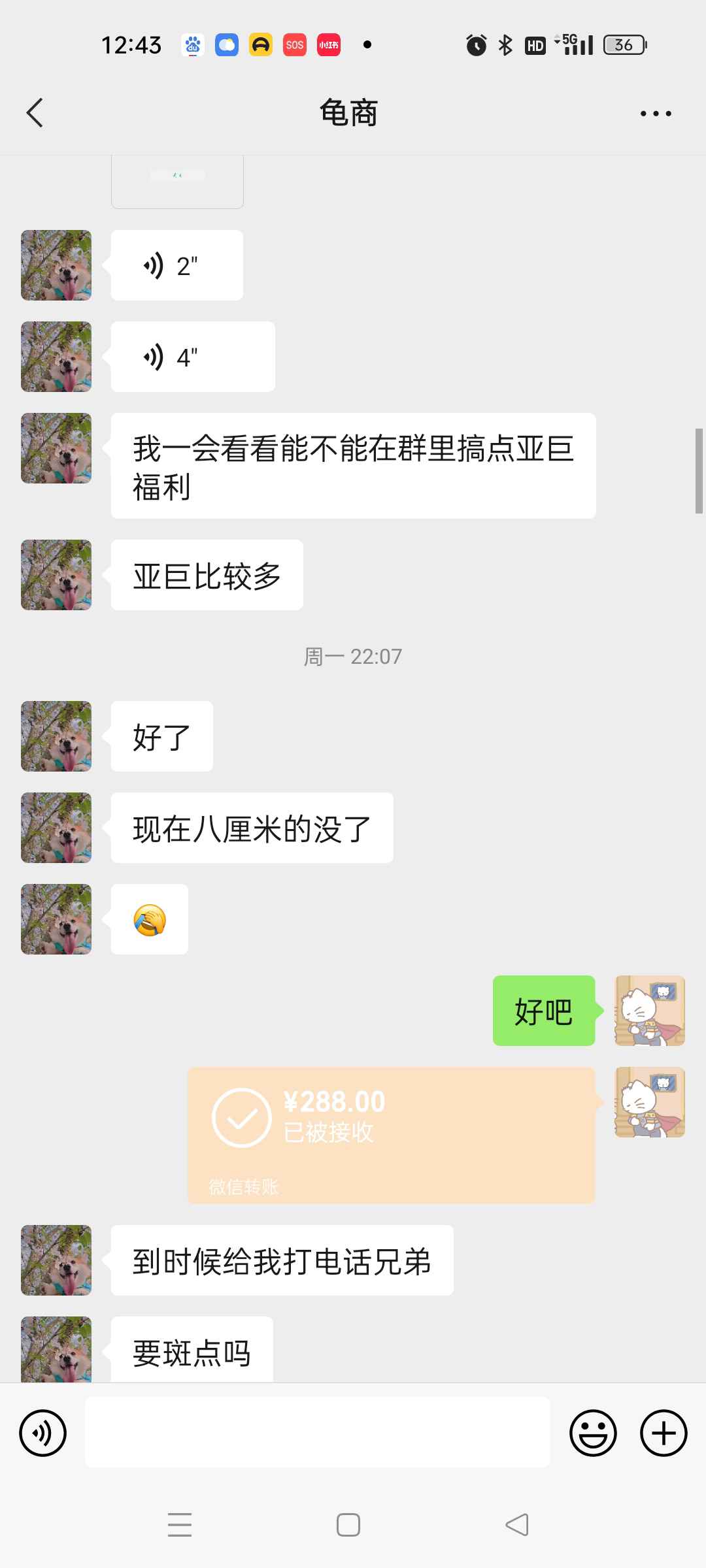Open my avatar next to 好吧
Image resolution: width=706 pixels, height=1568 pixels.
coord(650,1011)
